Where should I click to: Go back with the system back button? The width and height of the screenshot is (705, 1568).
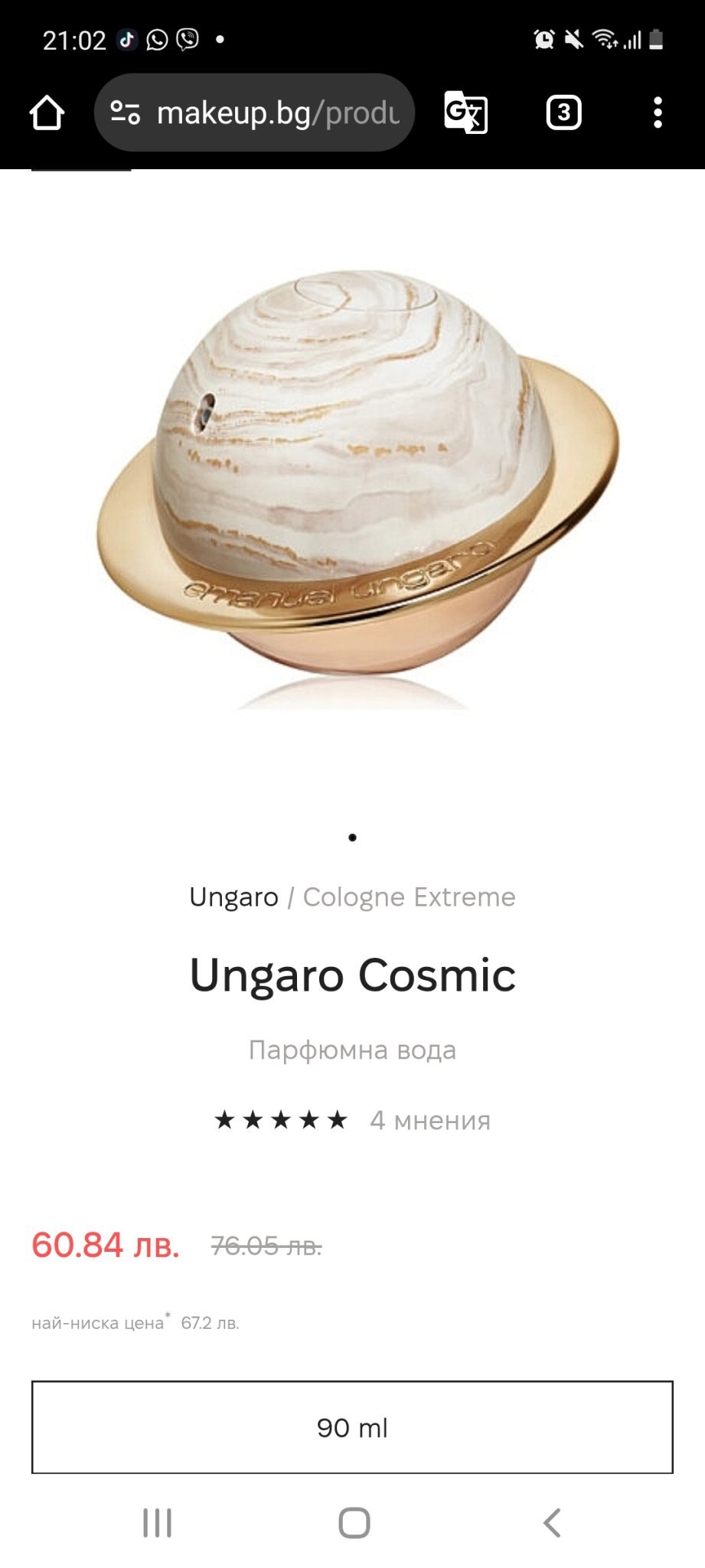point(552,1523)
